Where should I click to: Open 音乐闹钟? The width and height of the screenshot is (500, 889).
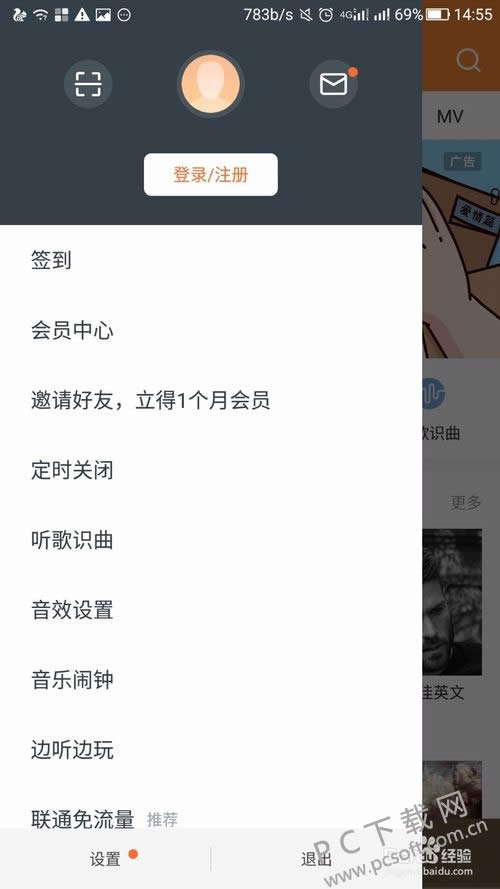211,680
